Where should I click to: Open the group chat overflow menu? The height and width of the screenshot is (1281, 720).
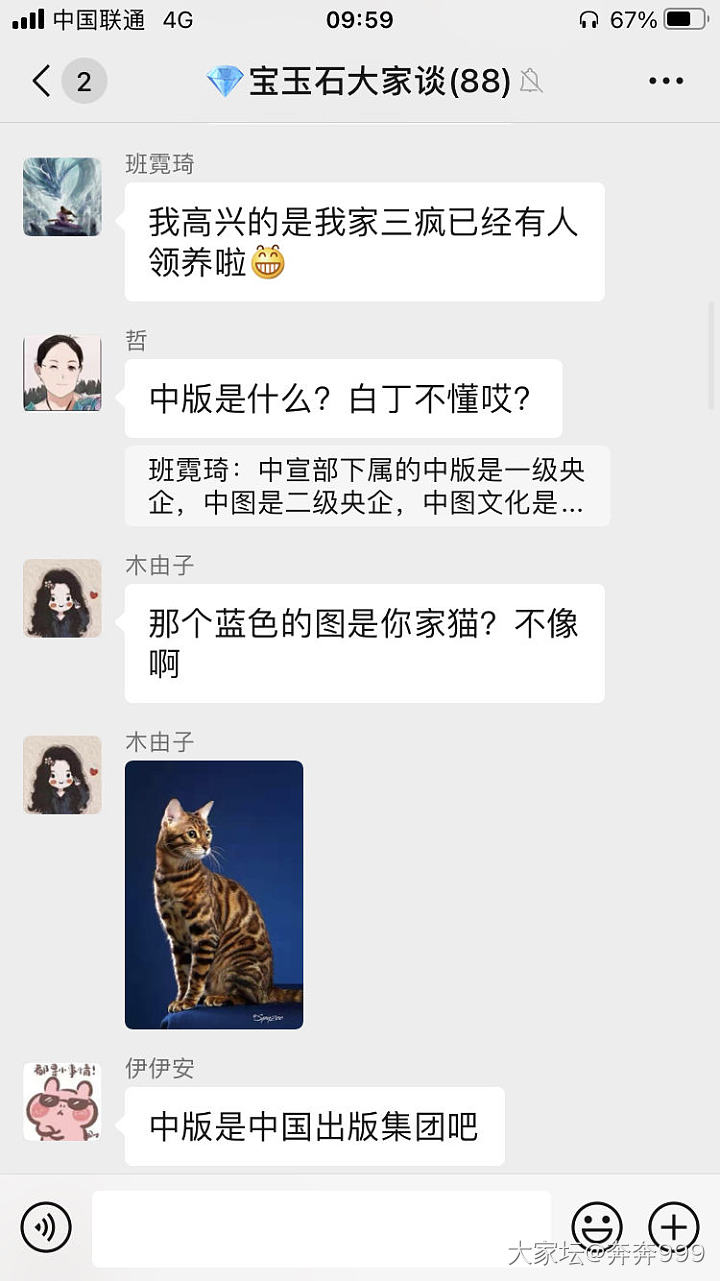(x=665, y=81)
